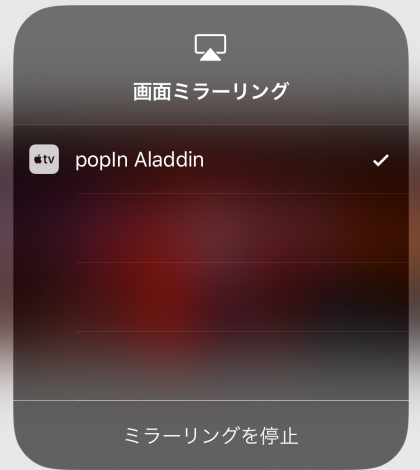420x470 pixels.
Task: Tap ミラーリングを停止 to stop mirroring
Action: coord(211,435)
